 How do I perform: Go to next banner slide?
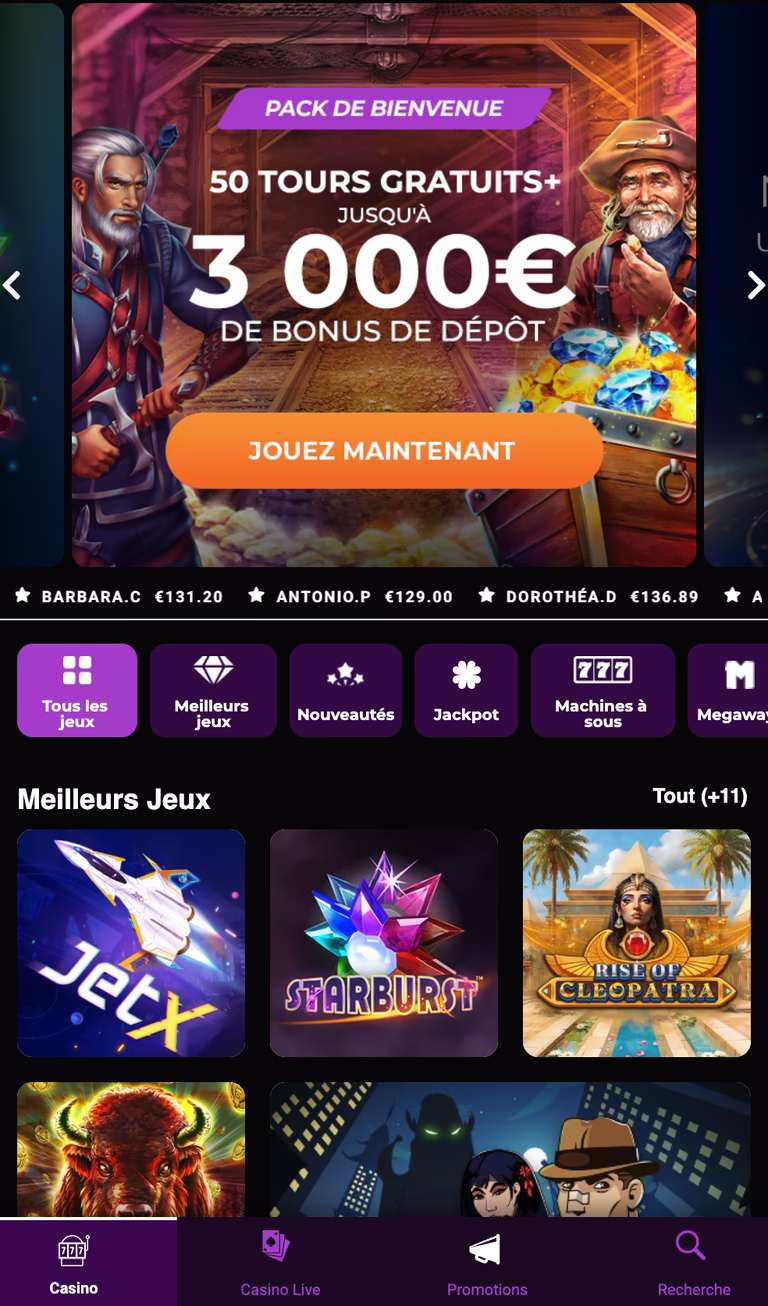pyautogui.click(x=755, y=285)
